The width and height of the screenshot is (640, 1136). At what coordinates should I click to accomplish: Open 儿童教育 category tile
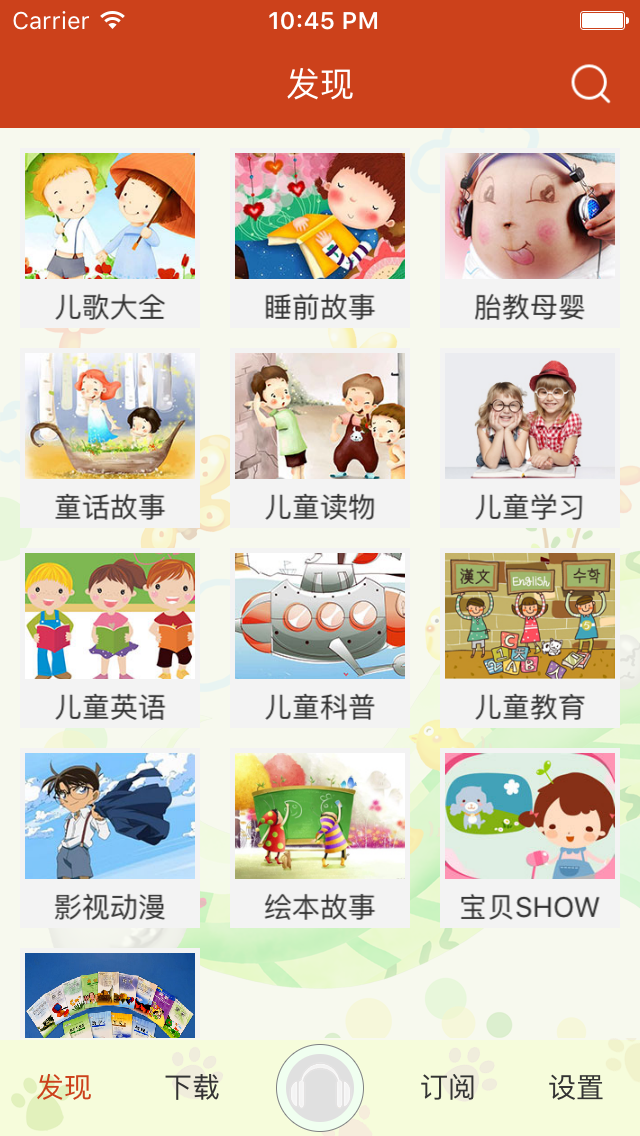pyautogui.click(x=530, y=638)
